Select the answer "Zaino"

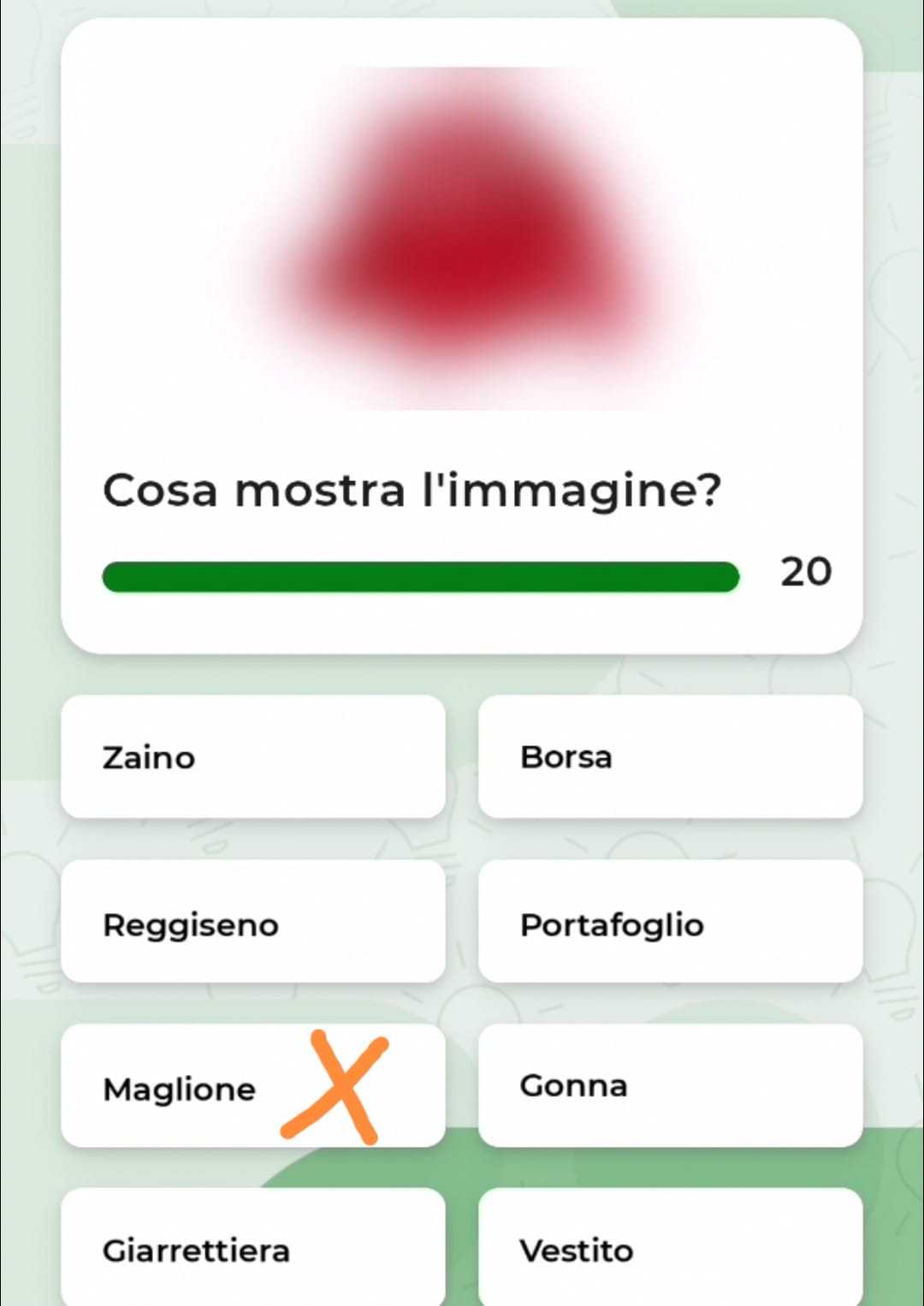click(253, 757)
